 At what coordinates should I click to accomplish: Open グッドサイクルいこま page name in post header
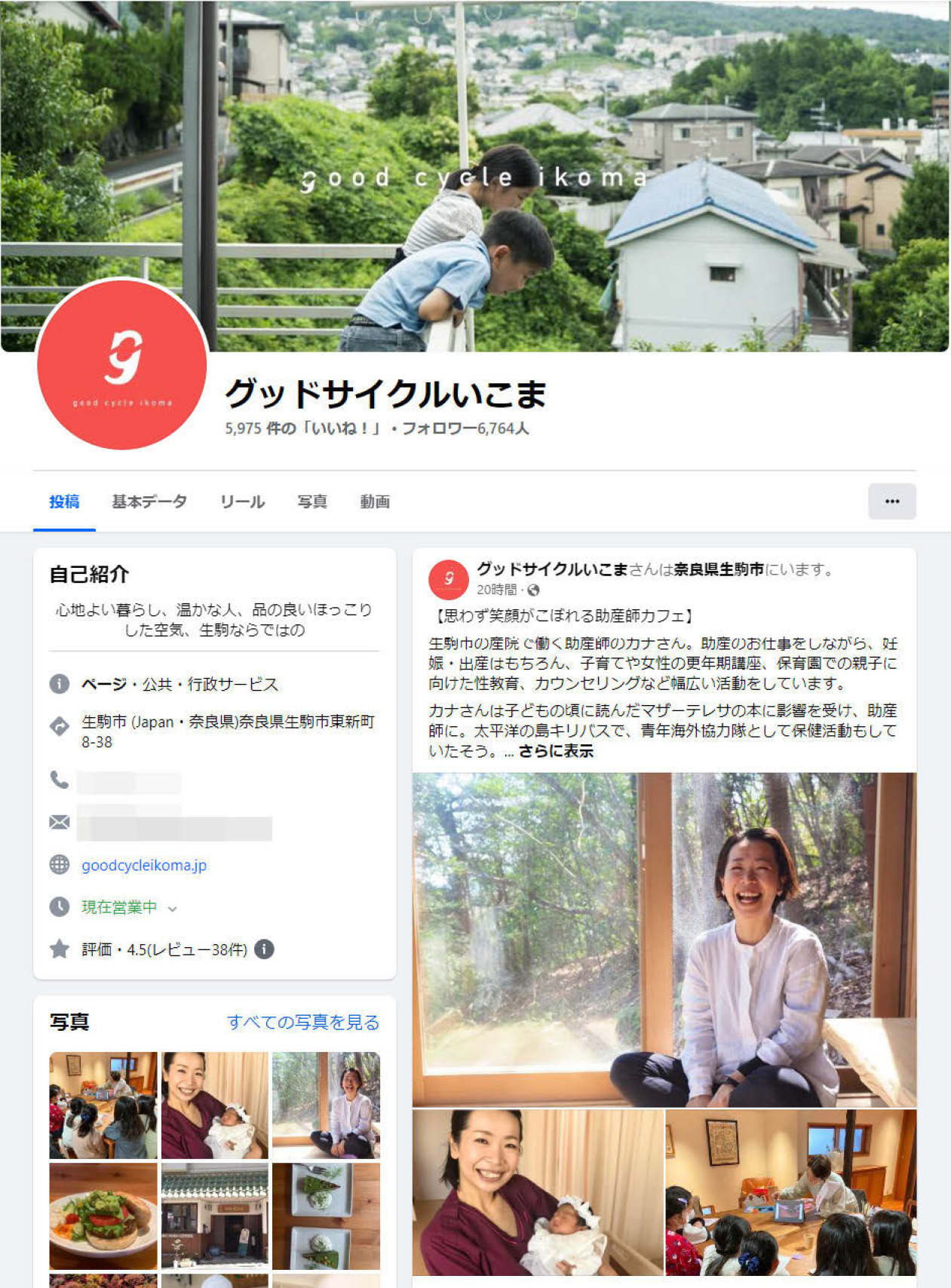point(552,569)
